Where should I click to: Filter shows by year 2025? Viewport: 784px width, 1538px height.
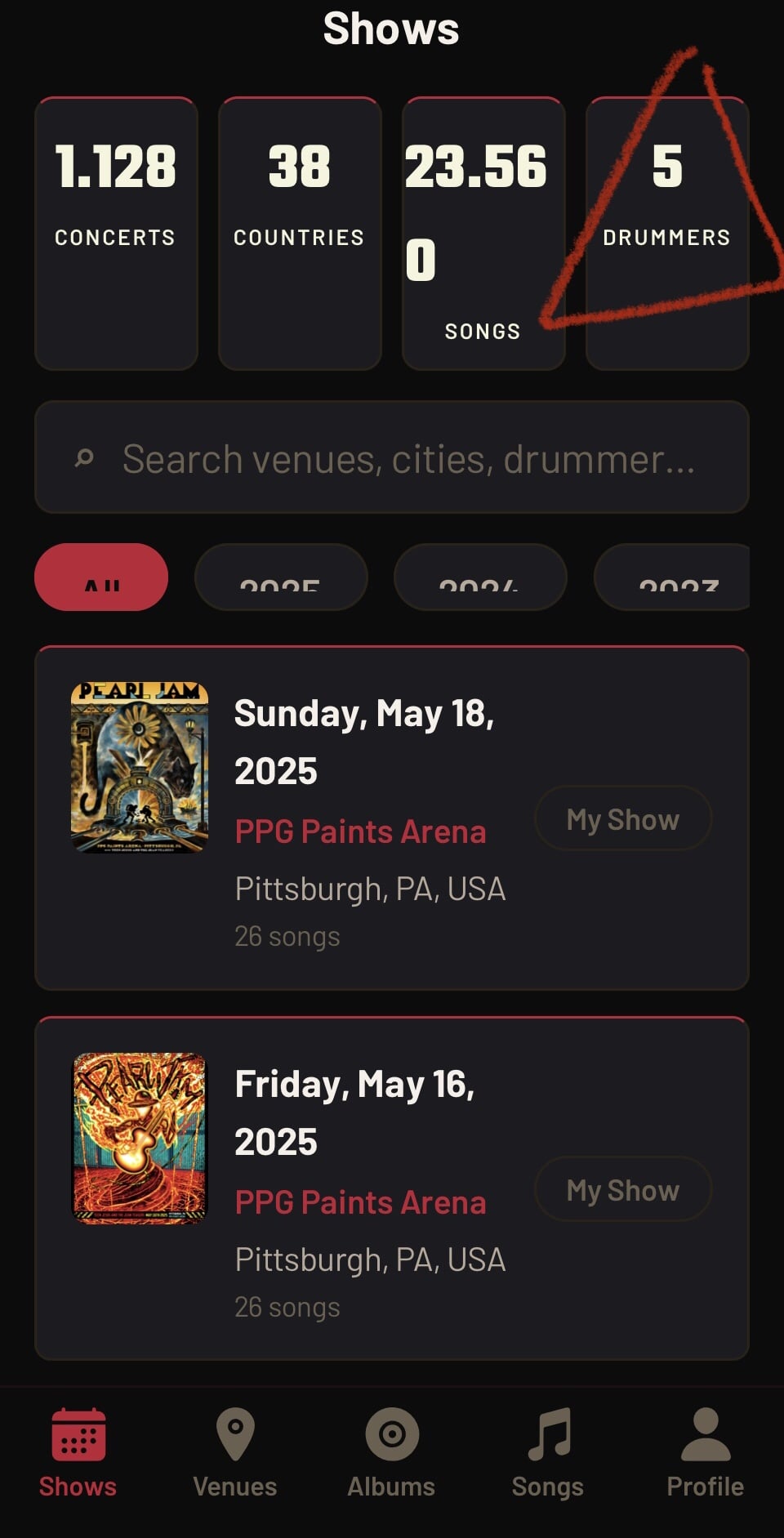click(x=281, y=577)
